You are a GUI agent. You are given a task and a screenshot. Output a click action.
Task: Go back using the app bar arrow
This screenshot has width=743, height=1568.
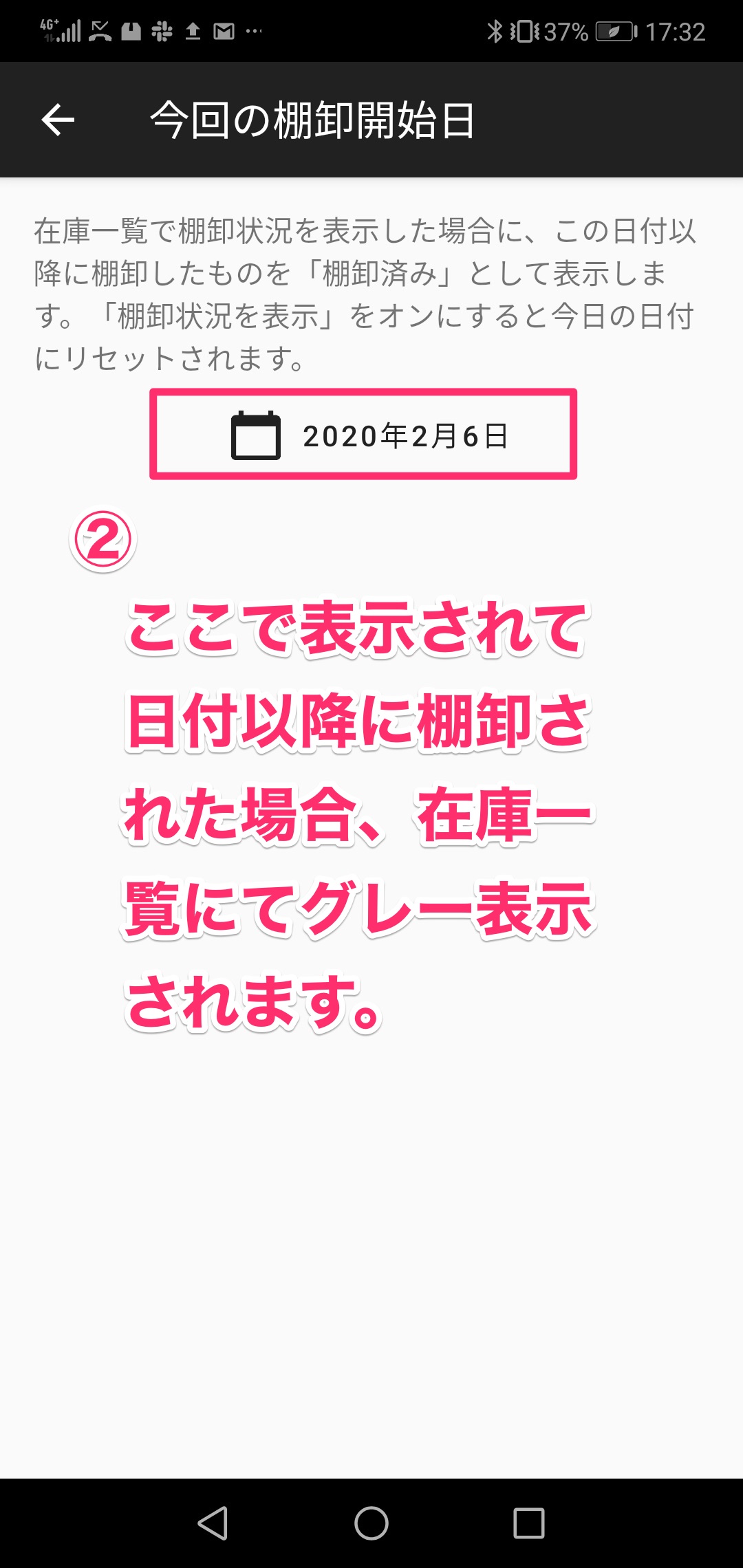(58, 120)
